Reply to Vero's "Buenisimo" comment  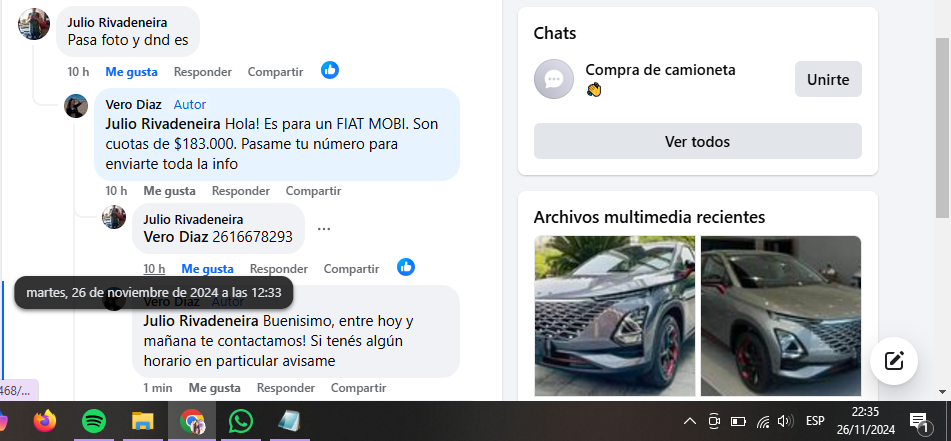(x=286, y=388)
